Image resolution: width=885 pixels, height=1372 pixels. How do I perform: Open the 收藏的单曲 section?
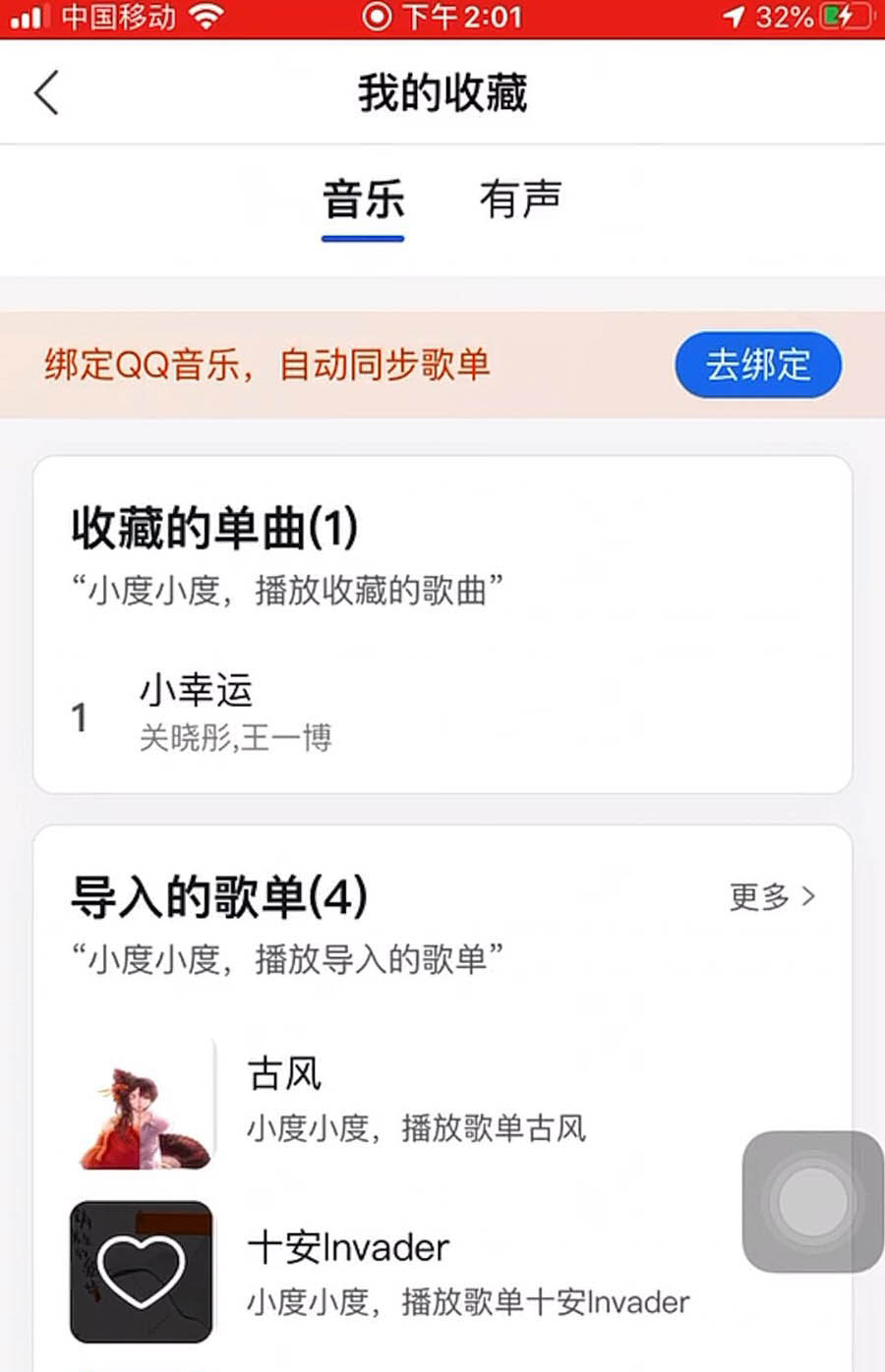pos(209,527)
